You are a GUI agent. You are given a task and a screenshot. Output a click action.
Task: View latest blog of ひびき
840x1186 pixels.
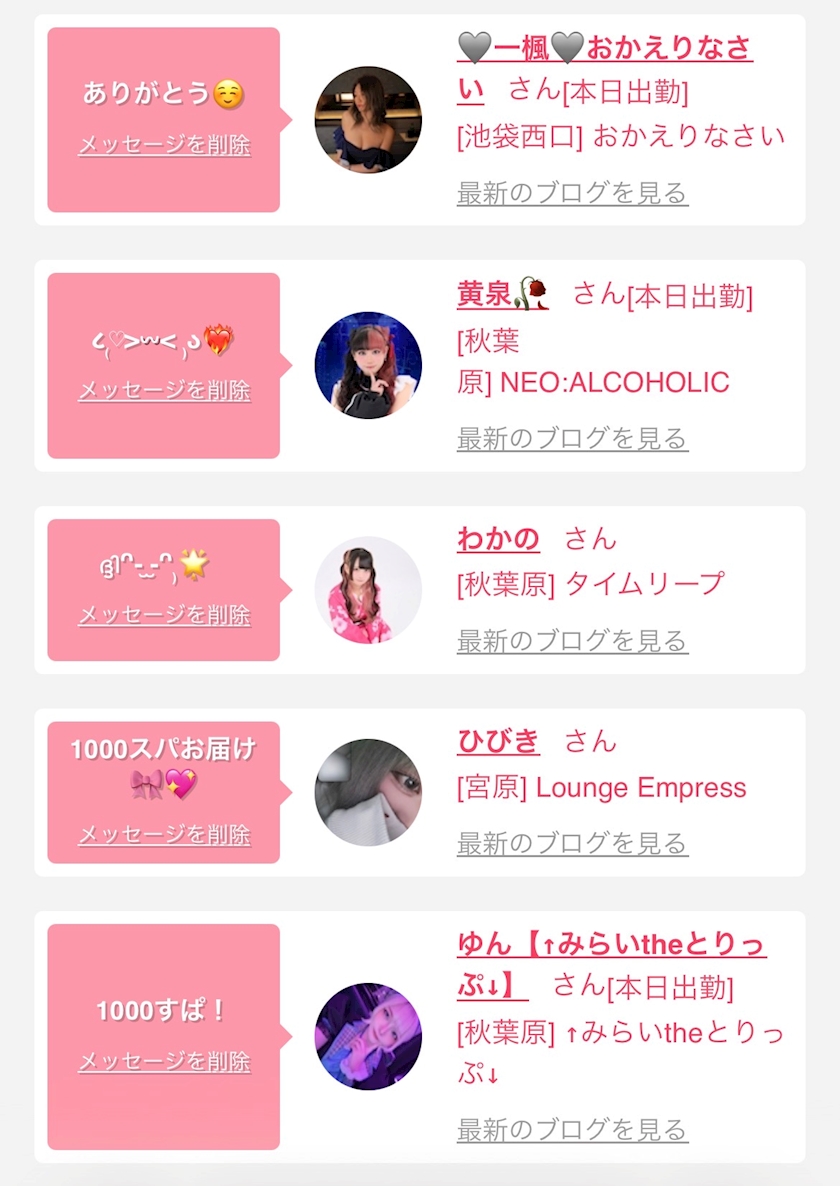click(x=572, y=844)
